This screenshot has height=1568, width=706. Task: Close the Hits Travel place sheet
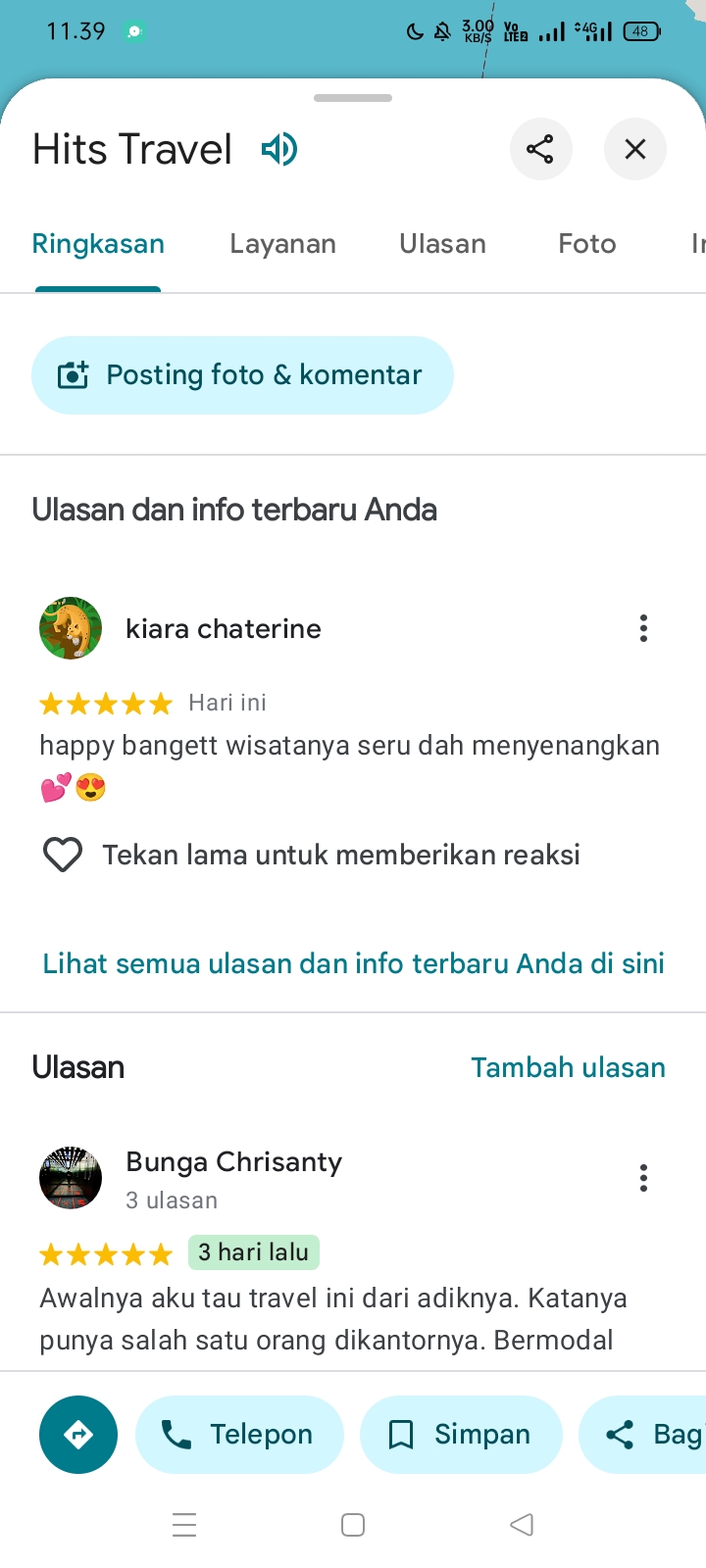pos(635,149)
